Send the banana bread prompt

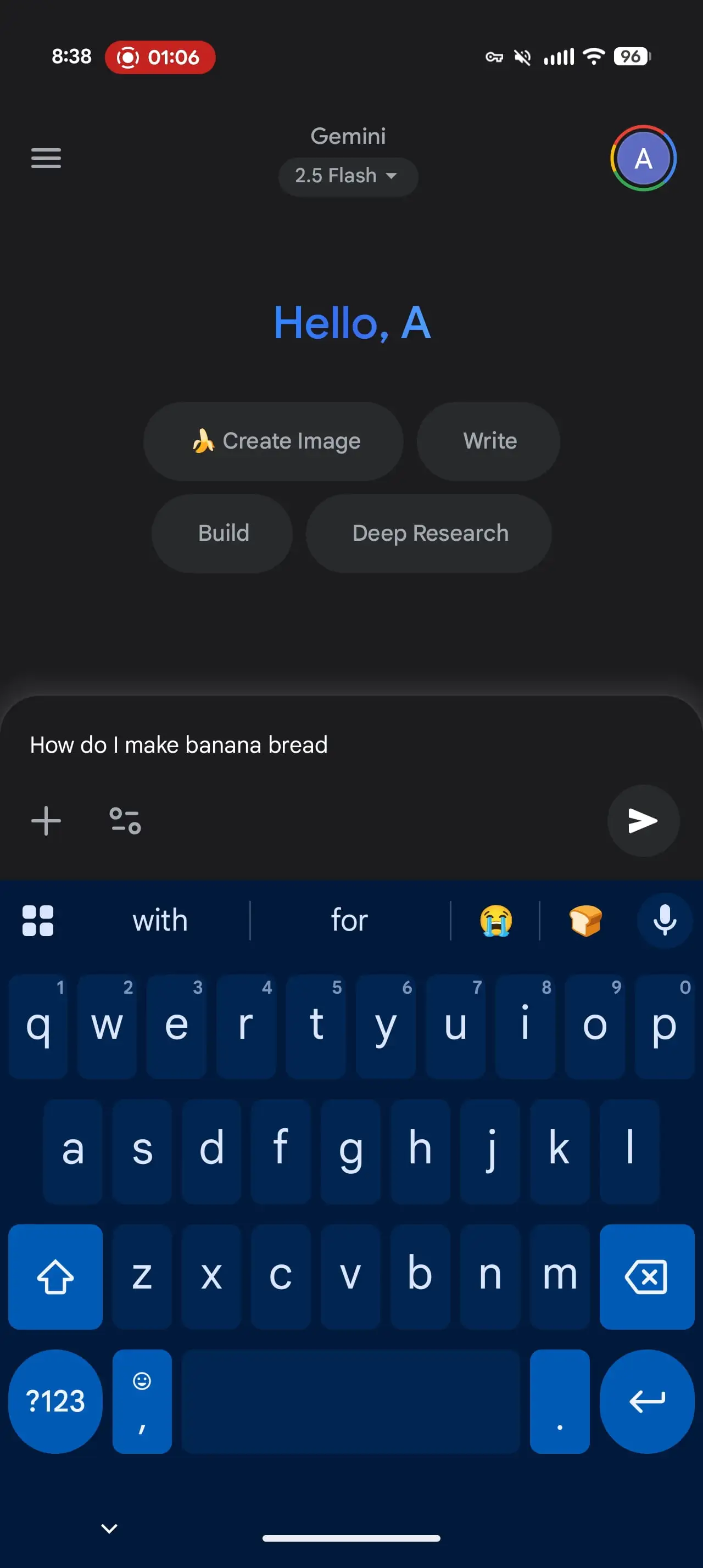643,821
